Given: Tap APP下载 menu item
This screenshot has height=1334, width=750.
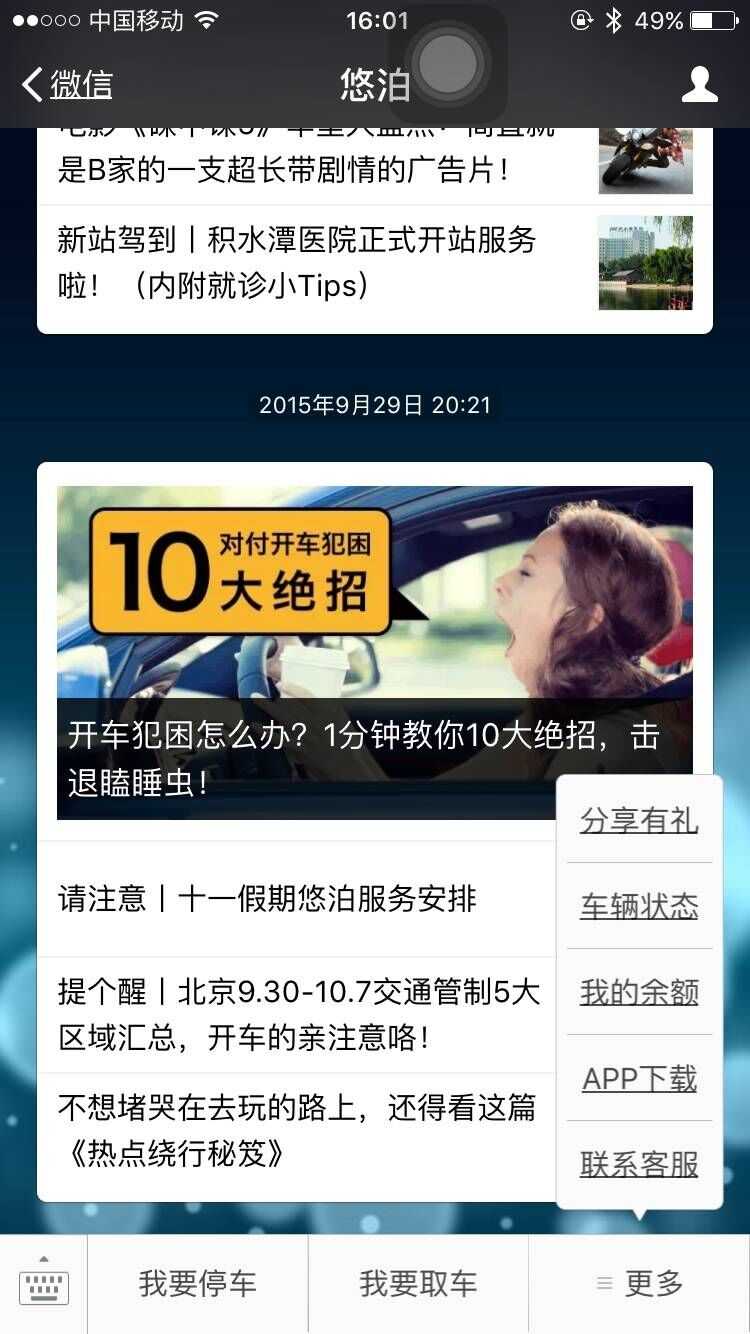Looking at the screenshot, I should [639, 1078].
